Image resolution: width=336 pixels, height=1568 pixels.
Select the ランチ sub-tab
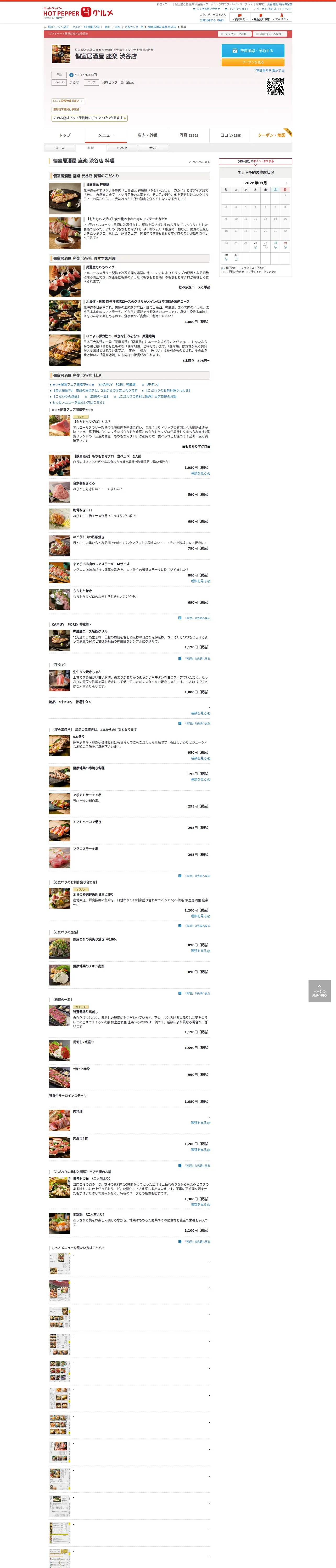pyautogui.click(x=153, y=148)
